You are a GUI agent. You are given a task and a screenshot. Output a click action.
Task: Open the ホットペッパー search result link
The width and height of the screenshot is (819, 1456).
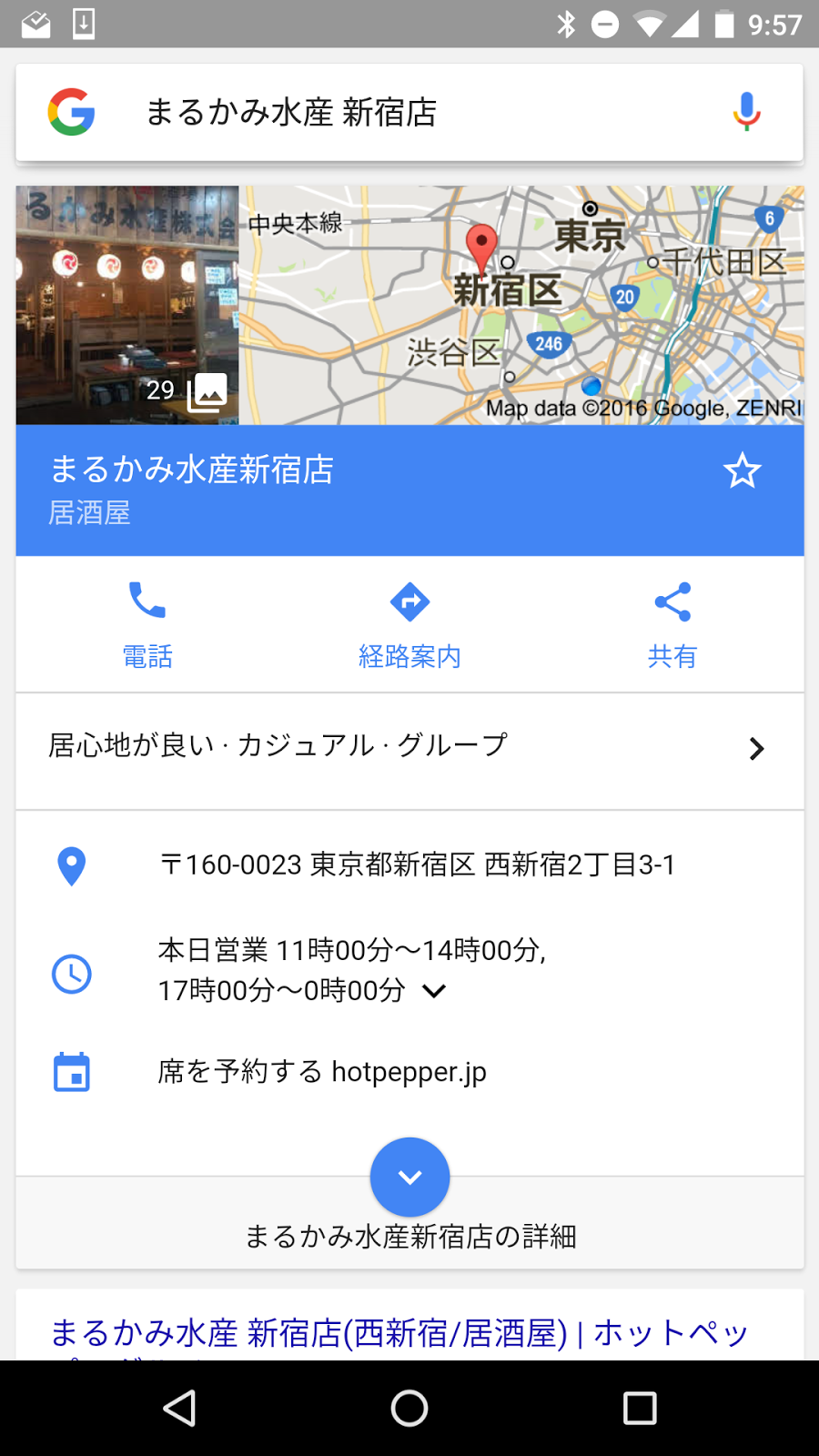tap(399, 1334)
